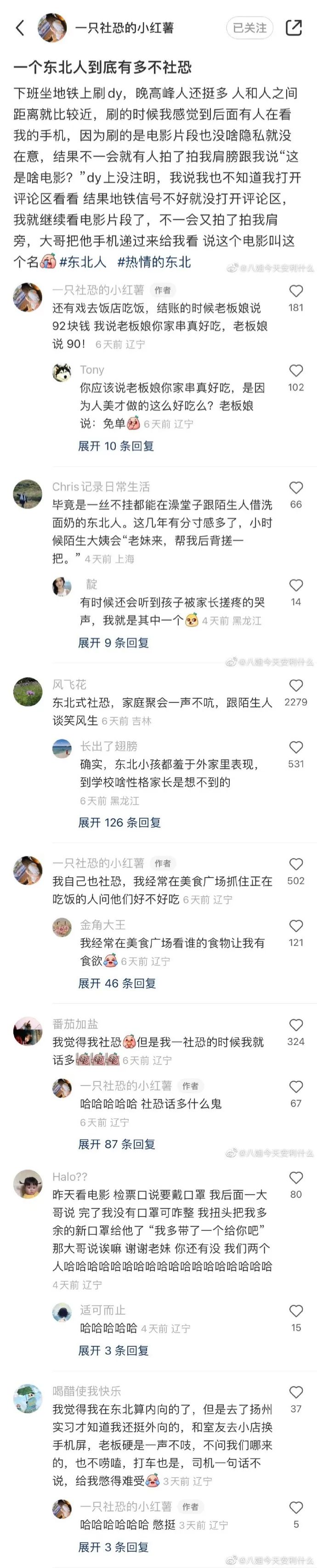
Task: Like the author's comment with 181 likes
Action: pos(296,291)
